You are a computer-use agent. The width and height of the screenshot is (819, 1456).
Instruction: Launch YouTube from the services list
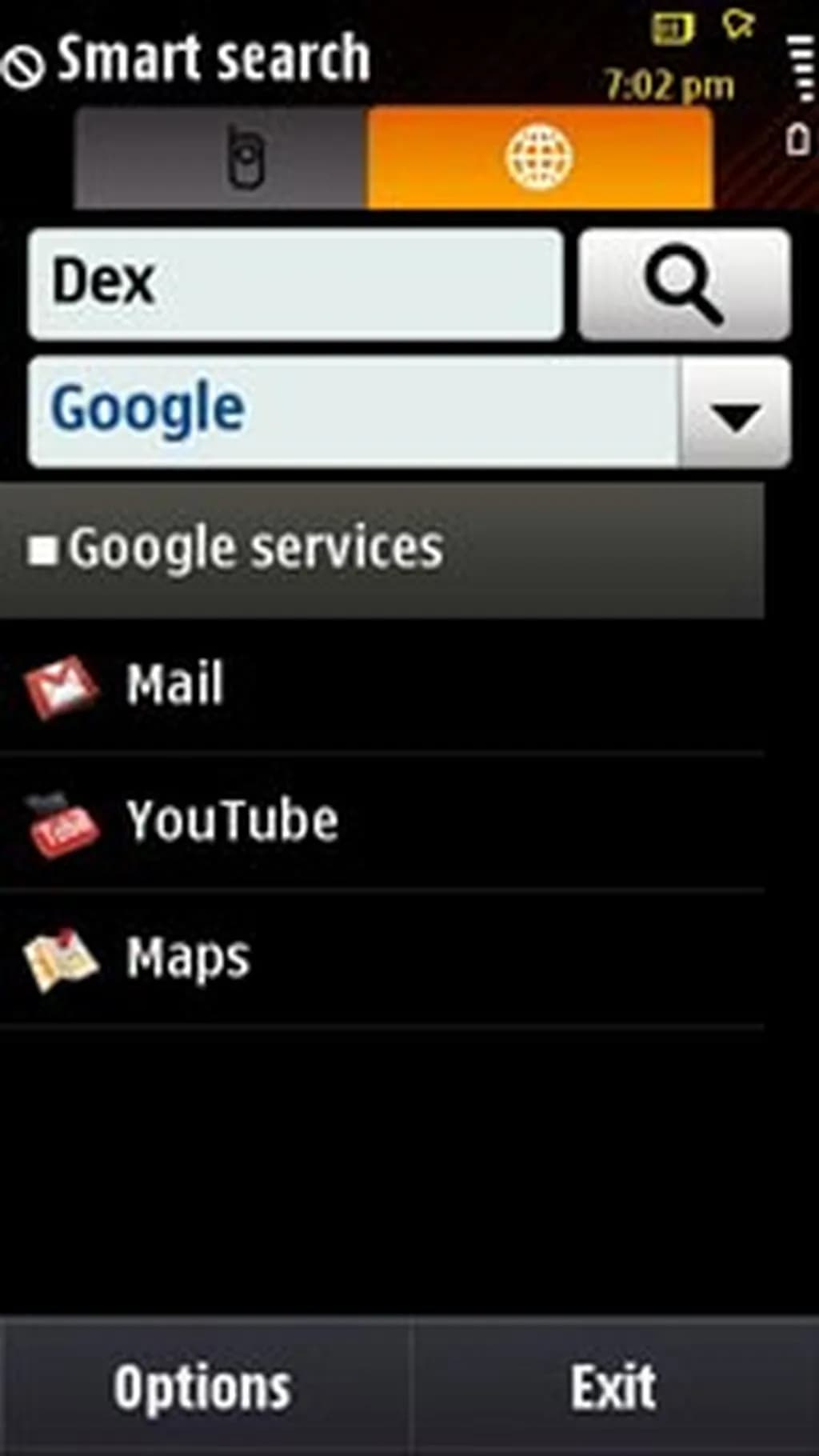pos(231,822)
